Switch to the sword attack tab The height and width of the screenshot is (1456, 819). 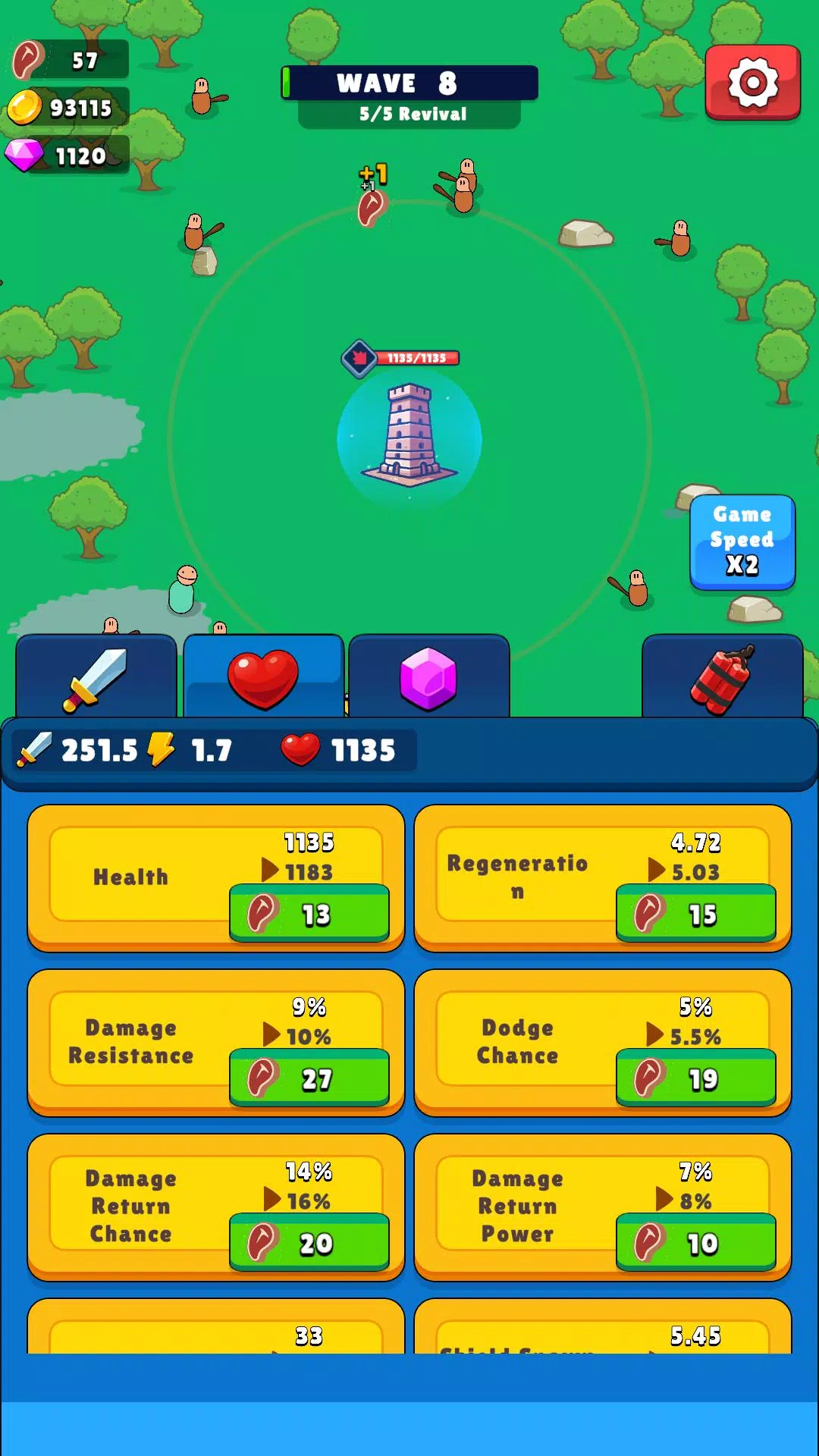(x=96, y=677)
